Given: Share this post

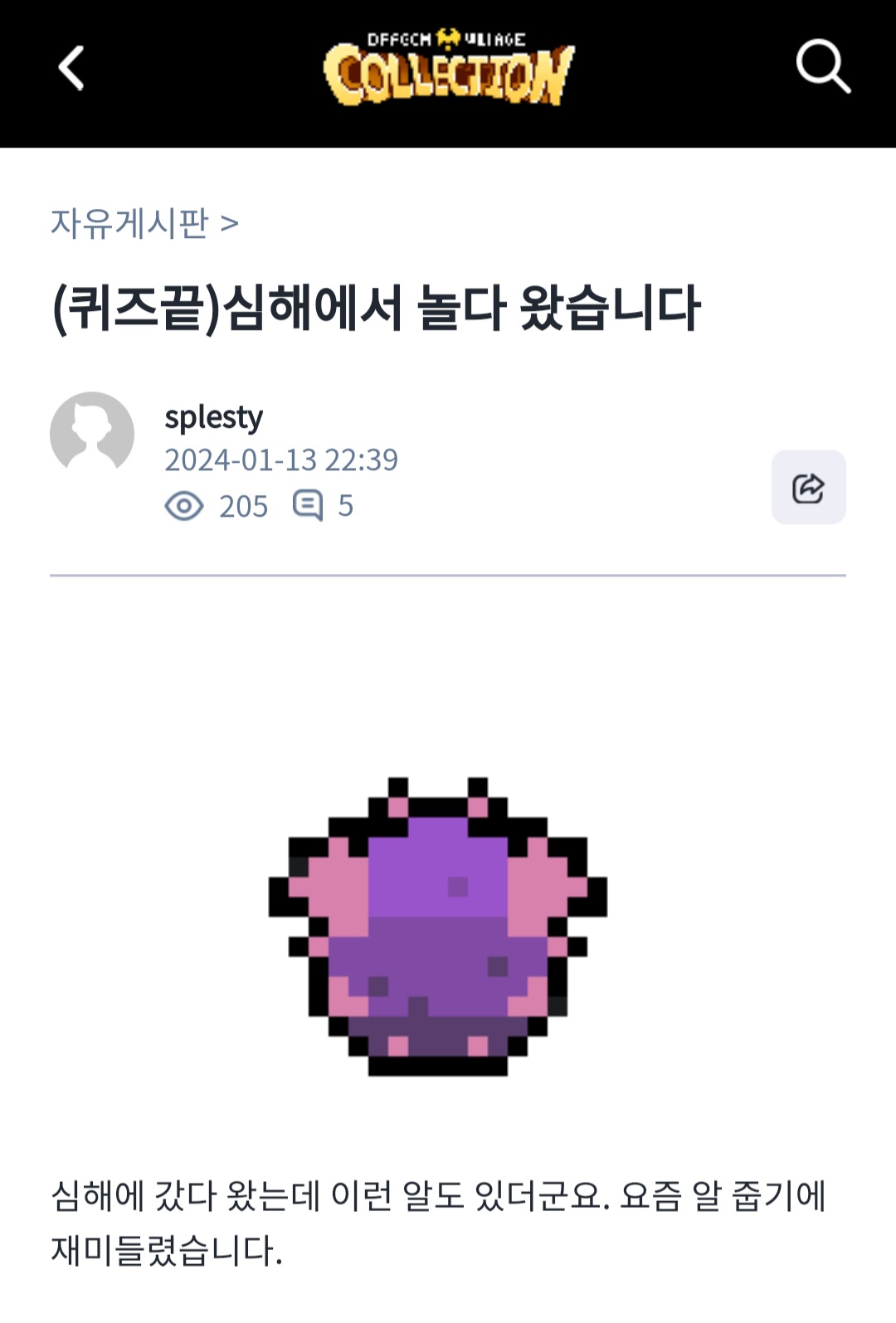Looking at the screenshot, I should [808, 488].
